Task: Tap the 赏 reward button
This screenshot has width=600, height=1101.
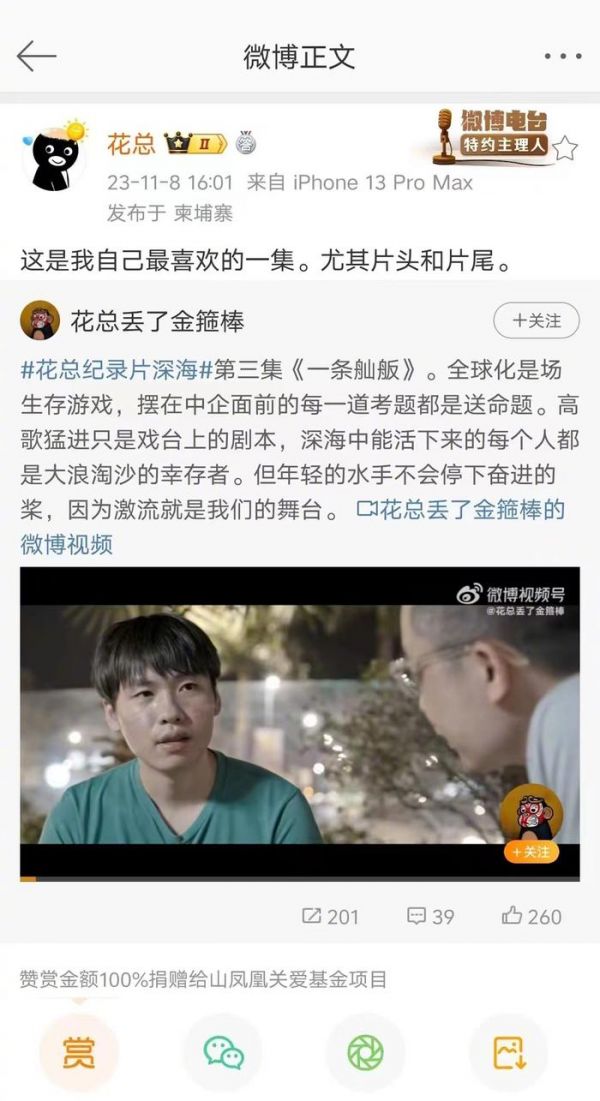Action: [x=78, y=1052]
